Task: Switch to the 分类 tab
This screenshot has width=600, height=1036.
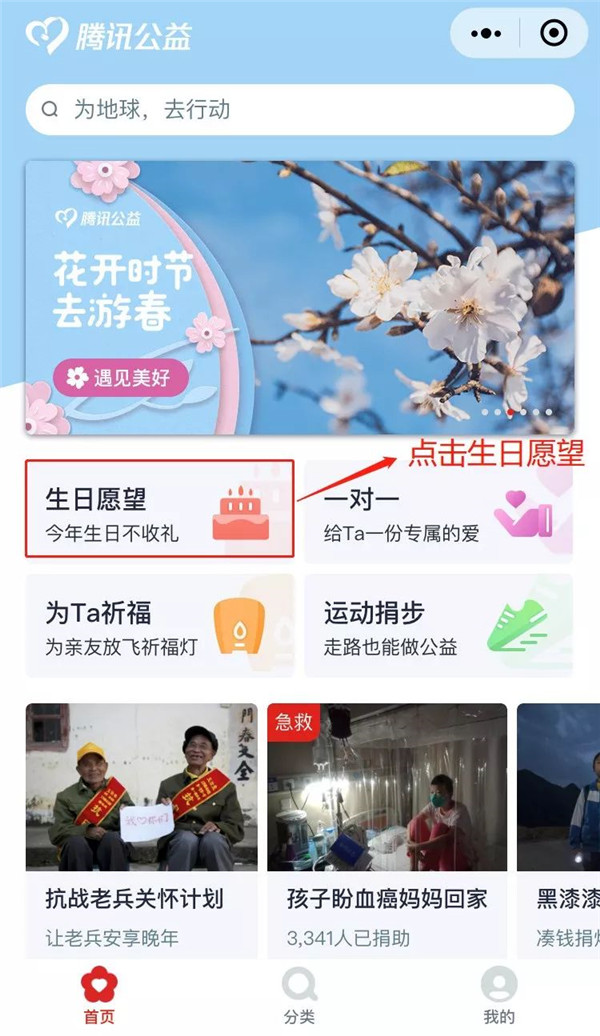Action: click(299, 996)
